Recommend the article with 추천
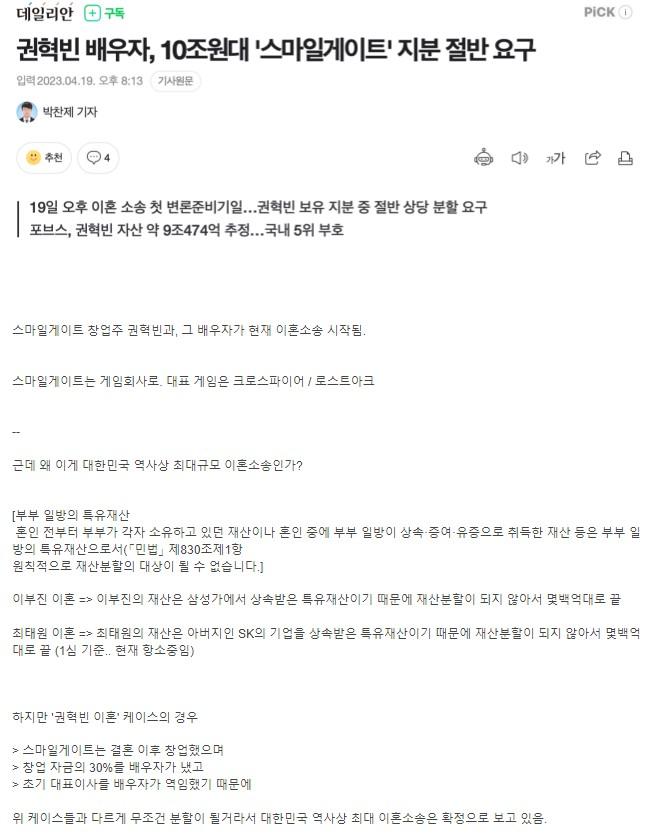The image size is (651, 836). pos(45,158)
